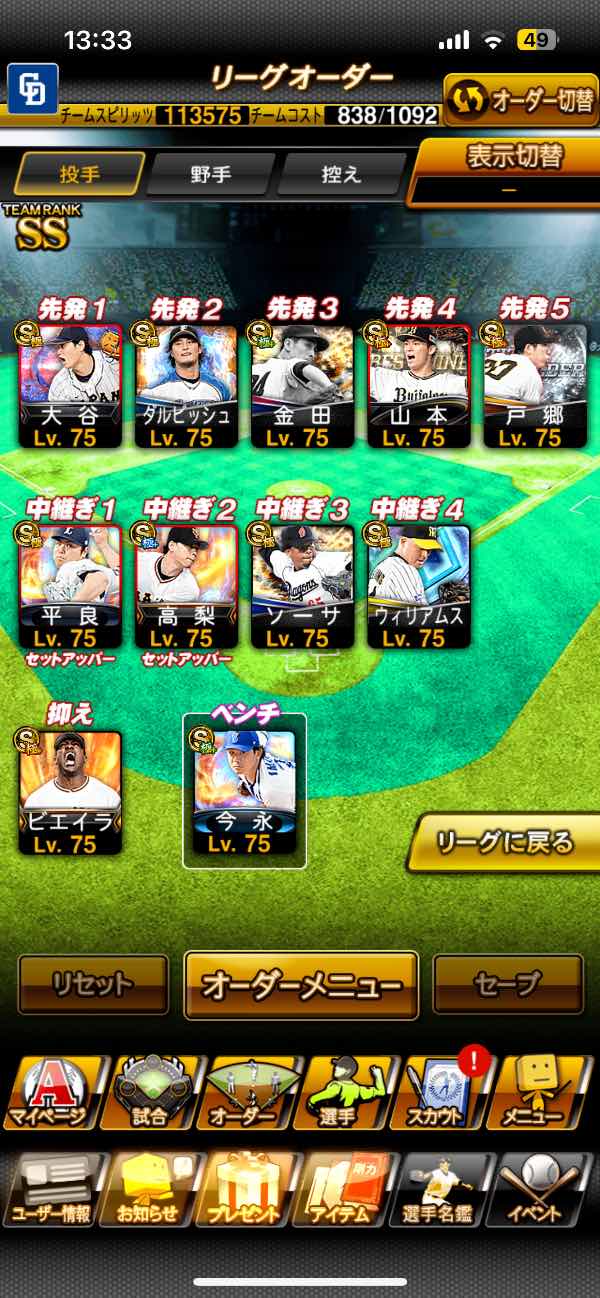
Task: Open the プレゼント box
Action: 246,1190
